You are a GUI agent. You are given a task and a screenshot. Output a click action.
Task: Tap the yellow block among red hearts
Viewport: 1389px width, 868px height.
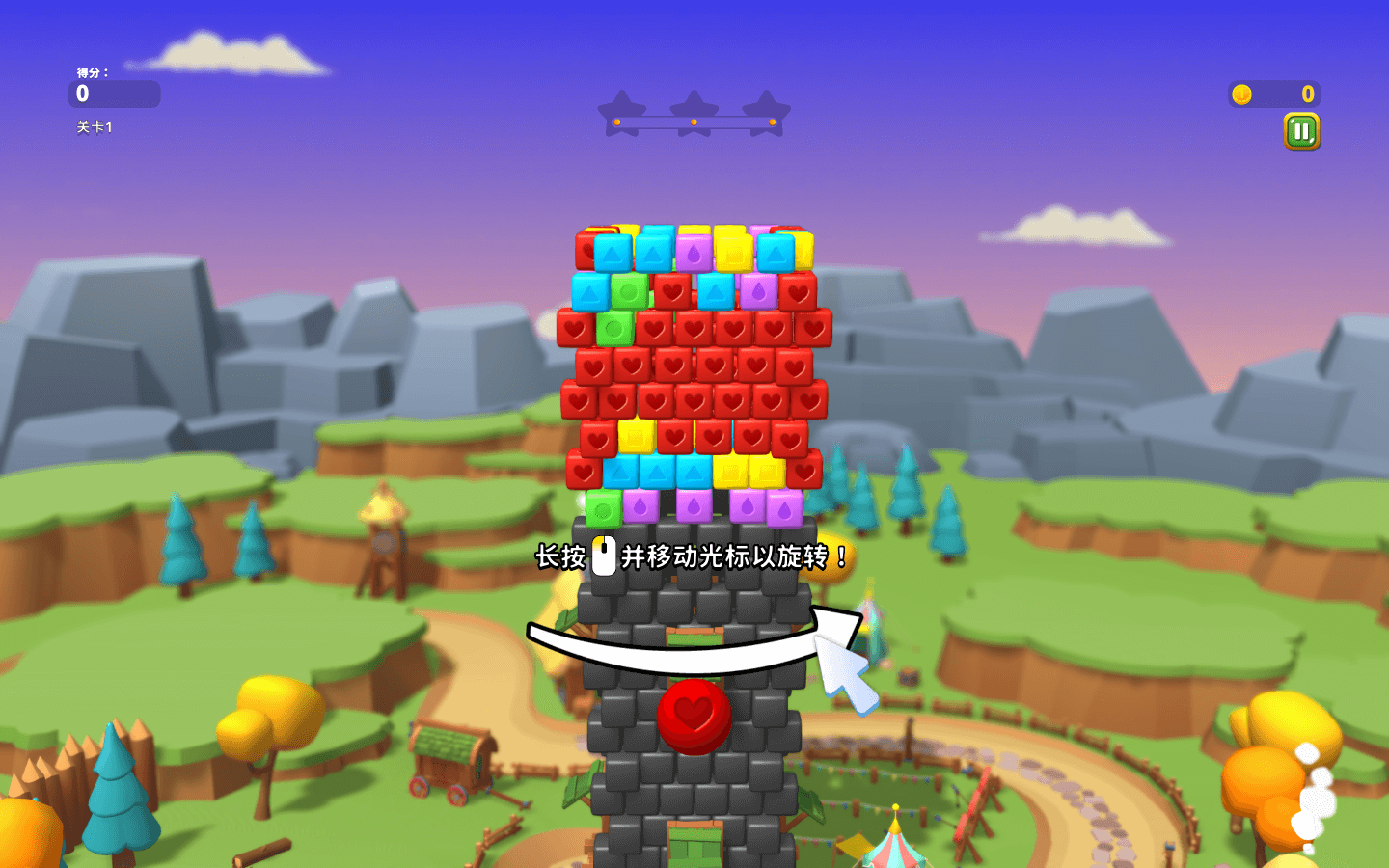(637, 437)
